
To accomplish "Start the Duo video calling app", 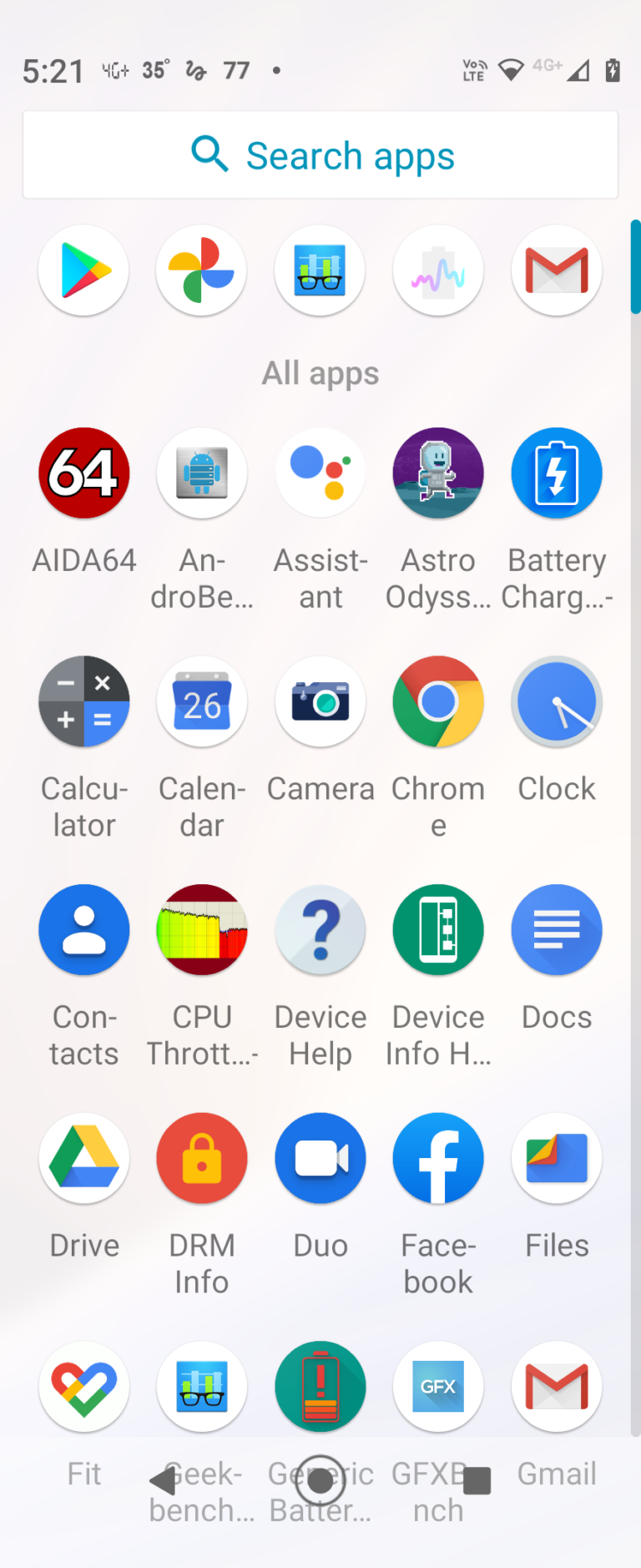I will (320, 1158).
